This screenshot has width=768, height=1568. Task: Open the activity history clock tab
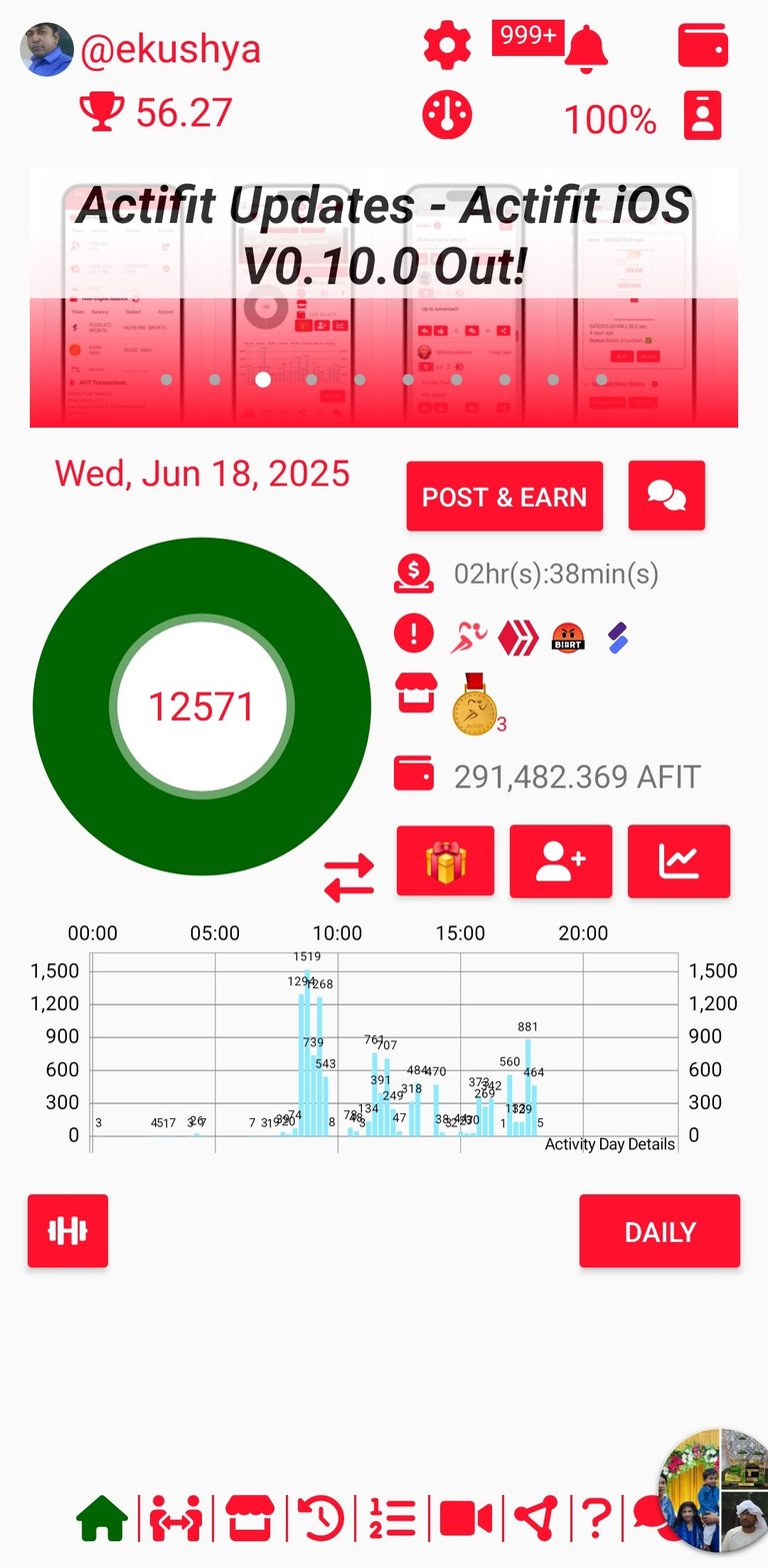pyautogui.click(x=321, y=1519)
